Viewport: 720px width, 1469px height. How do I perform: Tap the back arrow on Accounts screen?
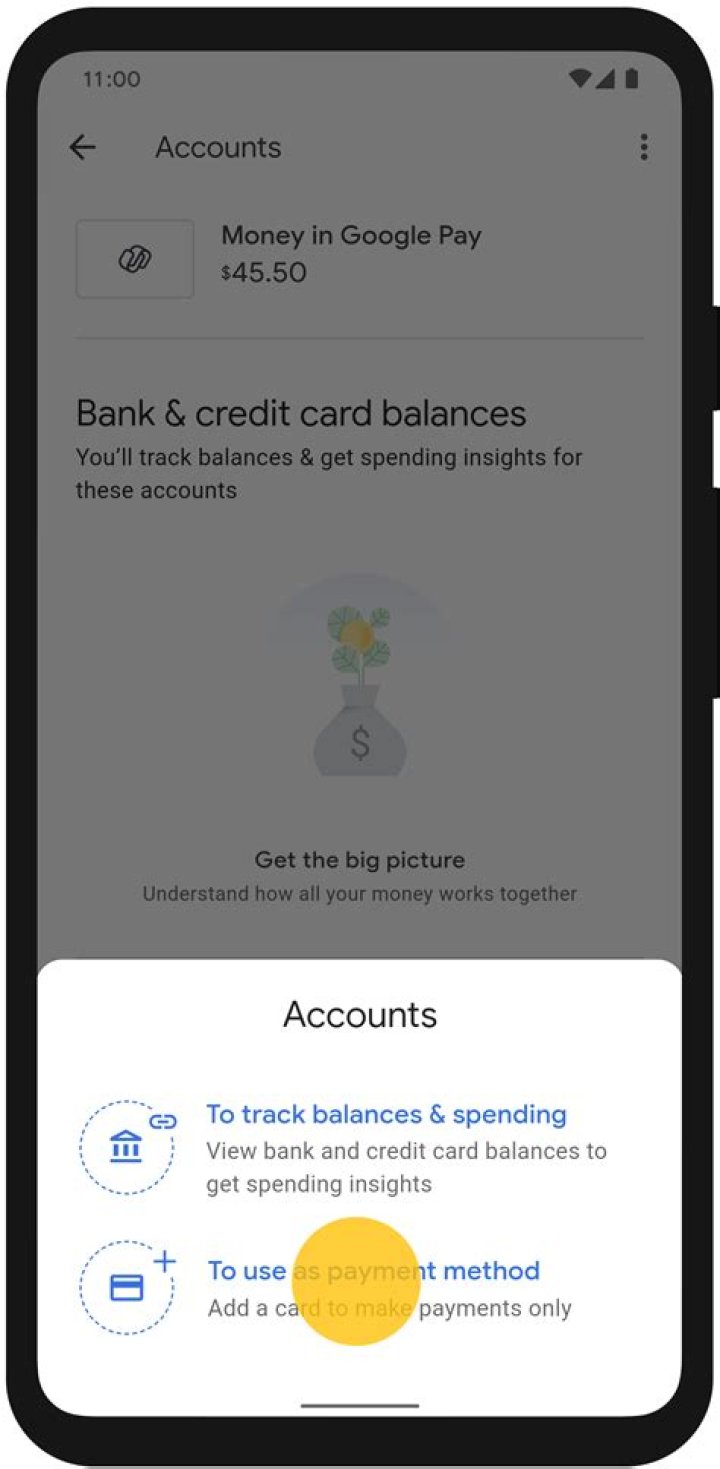pos(84,147)
